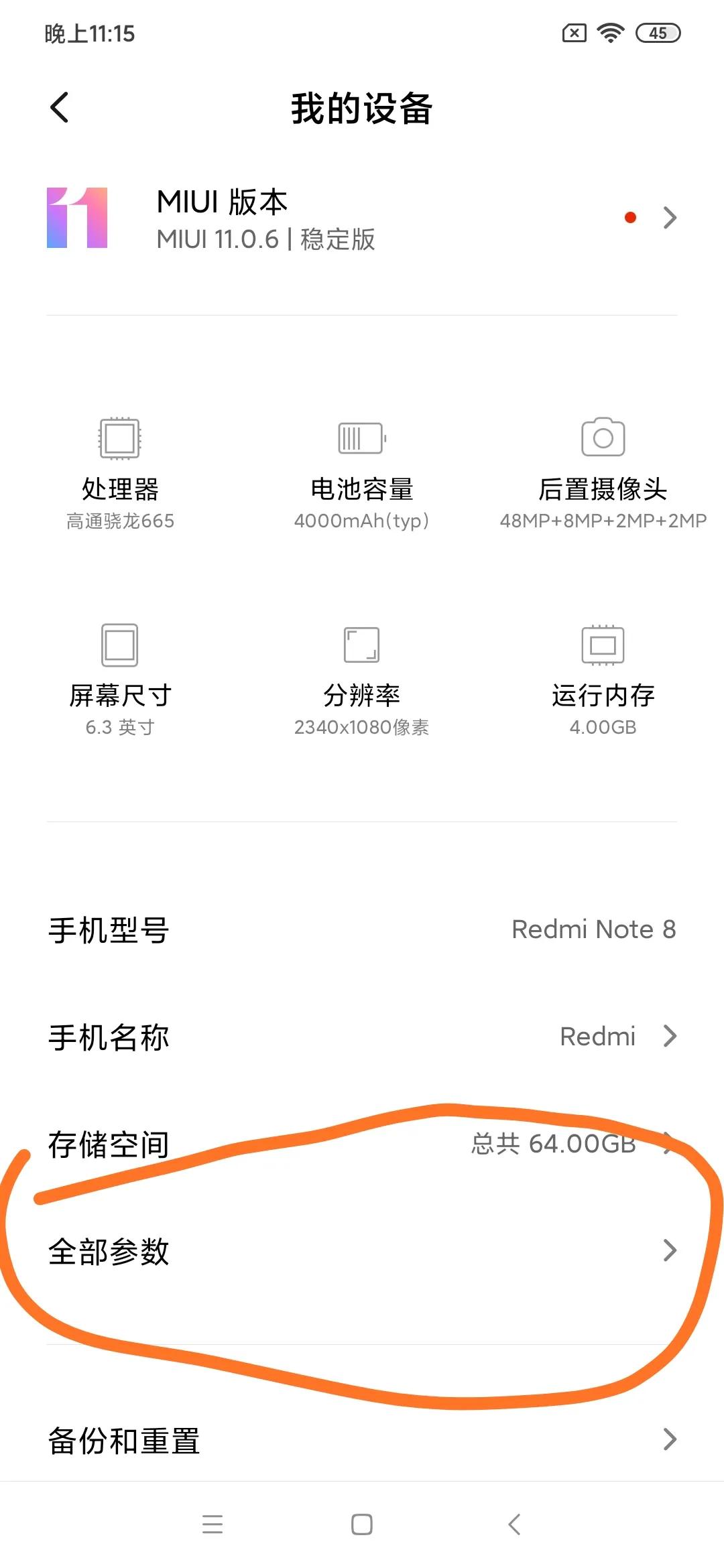Screen dimensions: 724x1568
Task: Tap the screen size (屏幕尺寸) icon
Action: [119, 643]
